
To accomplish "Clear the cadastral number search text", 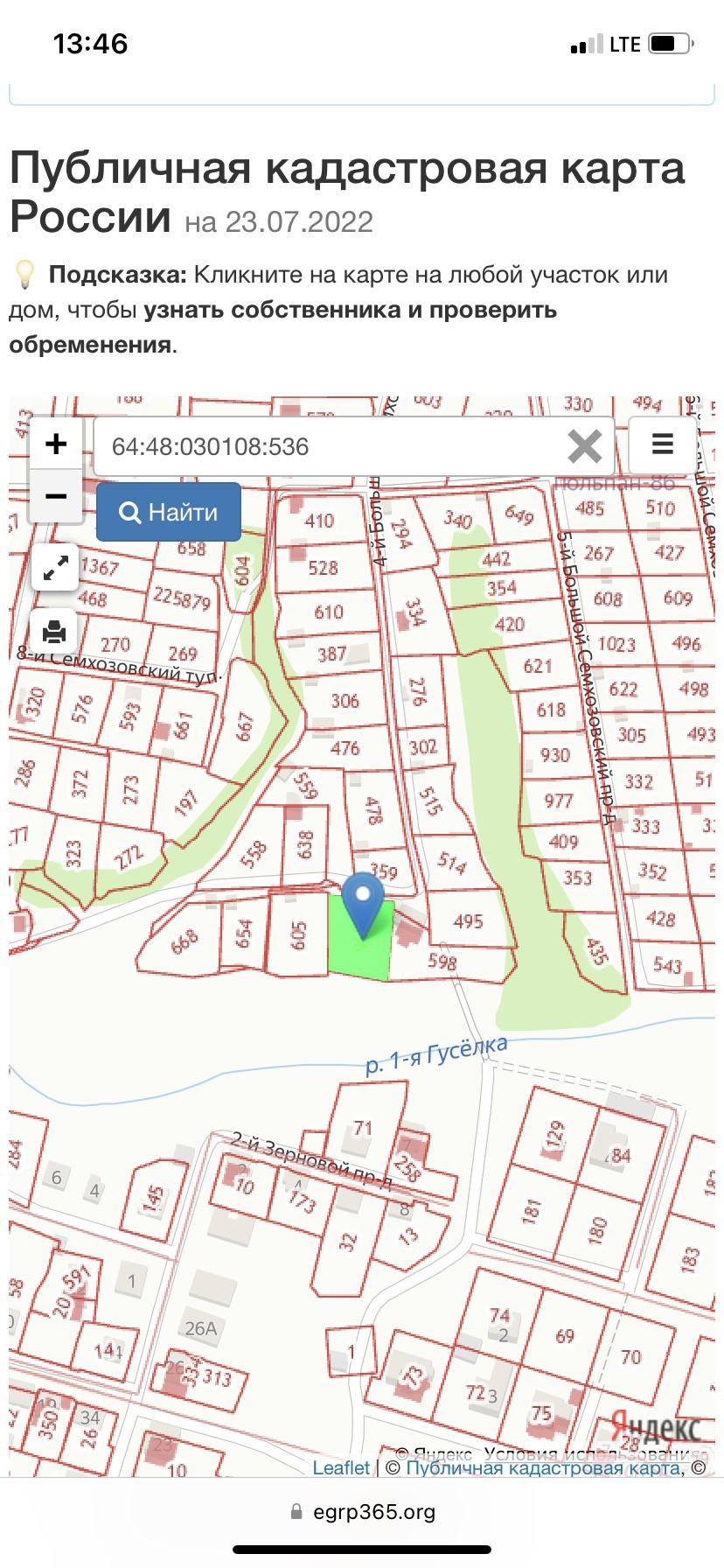I will [584, 446].
